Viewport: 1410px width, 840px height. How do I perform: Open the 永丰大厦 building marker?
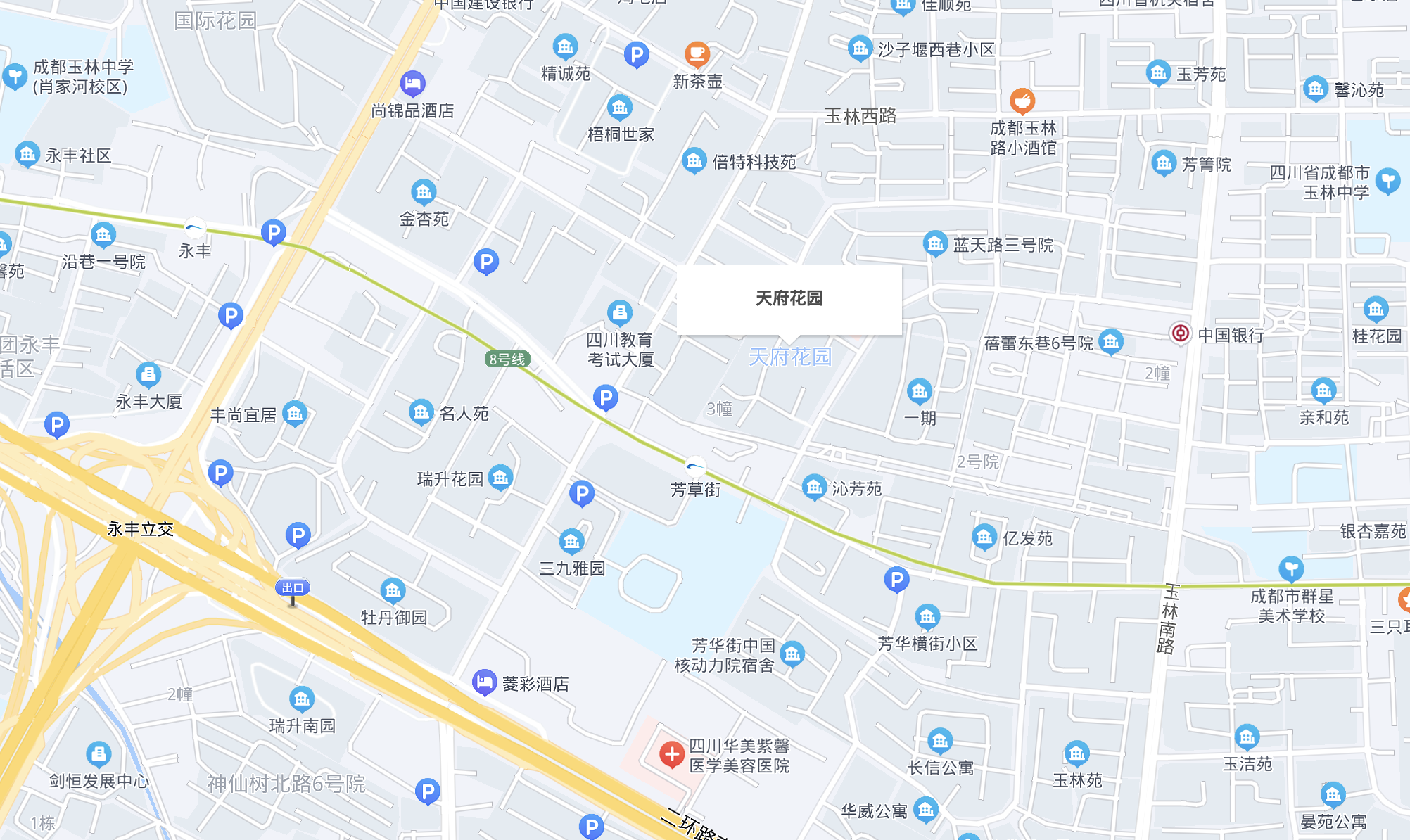tap(148, 375)
